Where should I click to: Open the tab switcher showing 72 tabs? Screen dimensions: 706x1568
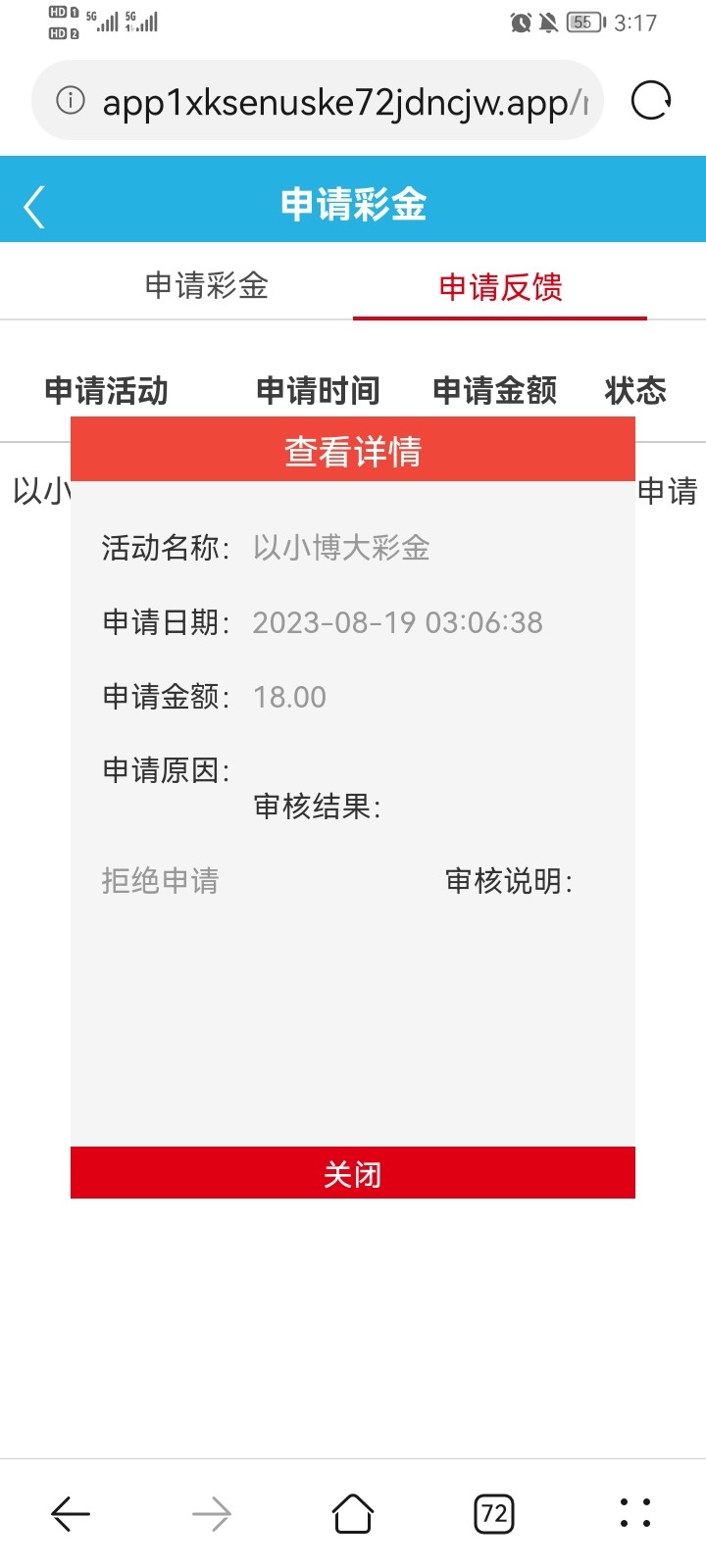pyautogui.click(x=494, y=1513)
